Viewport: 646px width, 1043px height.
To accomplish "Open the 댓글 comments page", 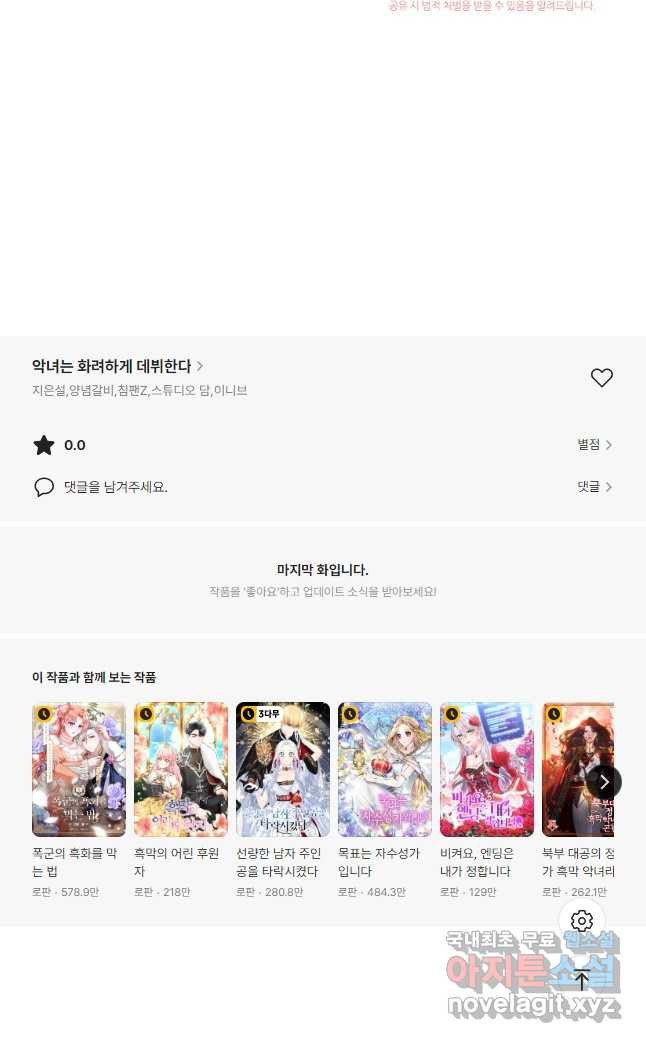I will pyautogui.click(x=594, y=487).
